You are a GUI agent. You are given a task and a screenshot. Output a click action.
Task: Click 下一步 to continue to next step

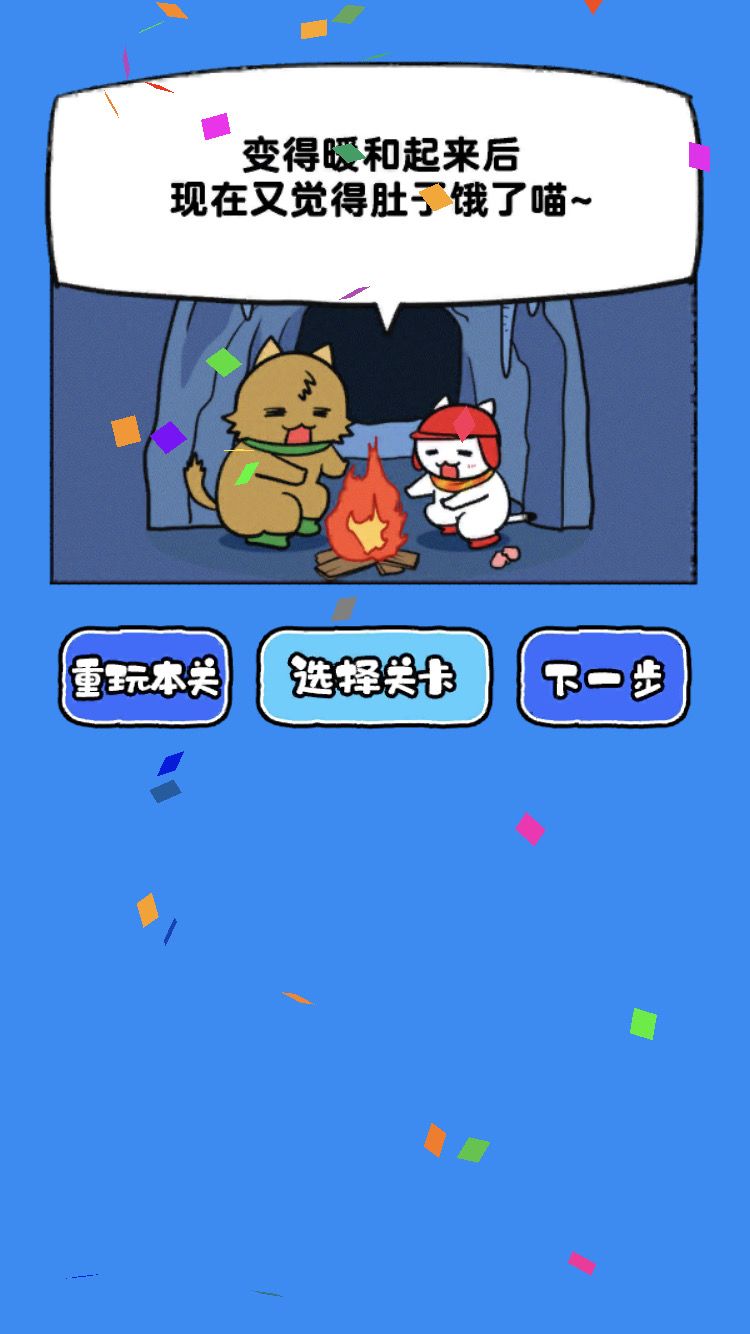click(x=602, y=676)
